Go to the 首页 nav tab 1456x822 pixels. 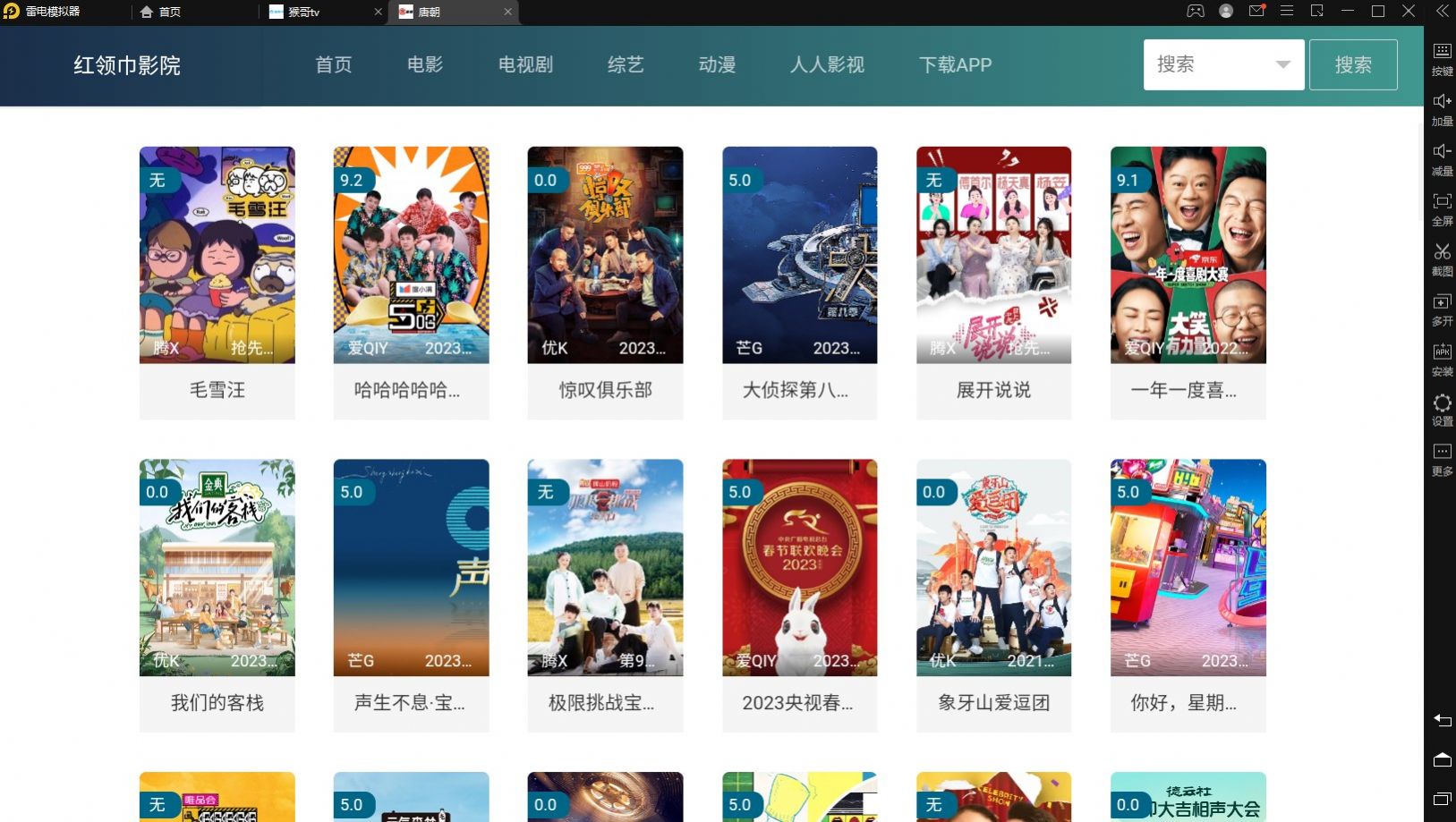tap(333, 65)
